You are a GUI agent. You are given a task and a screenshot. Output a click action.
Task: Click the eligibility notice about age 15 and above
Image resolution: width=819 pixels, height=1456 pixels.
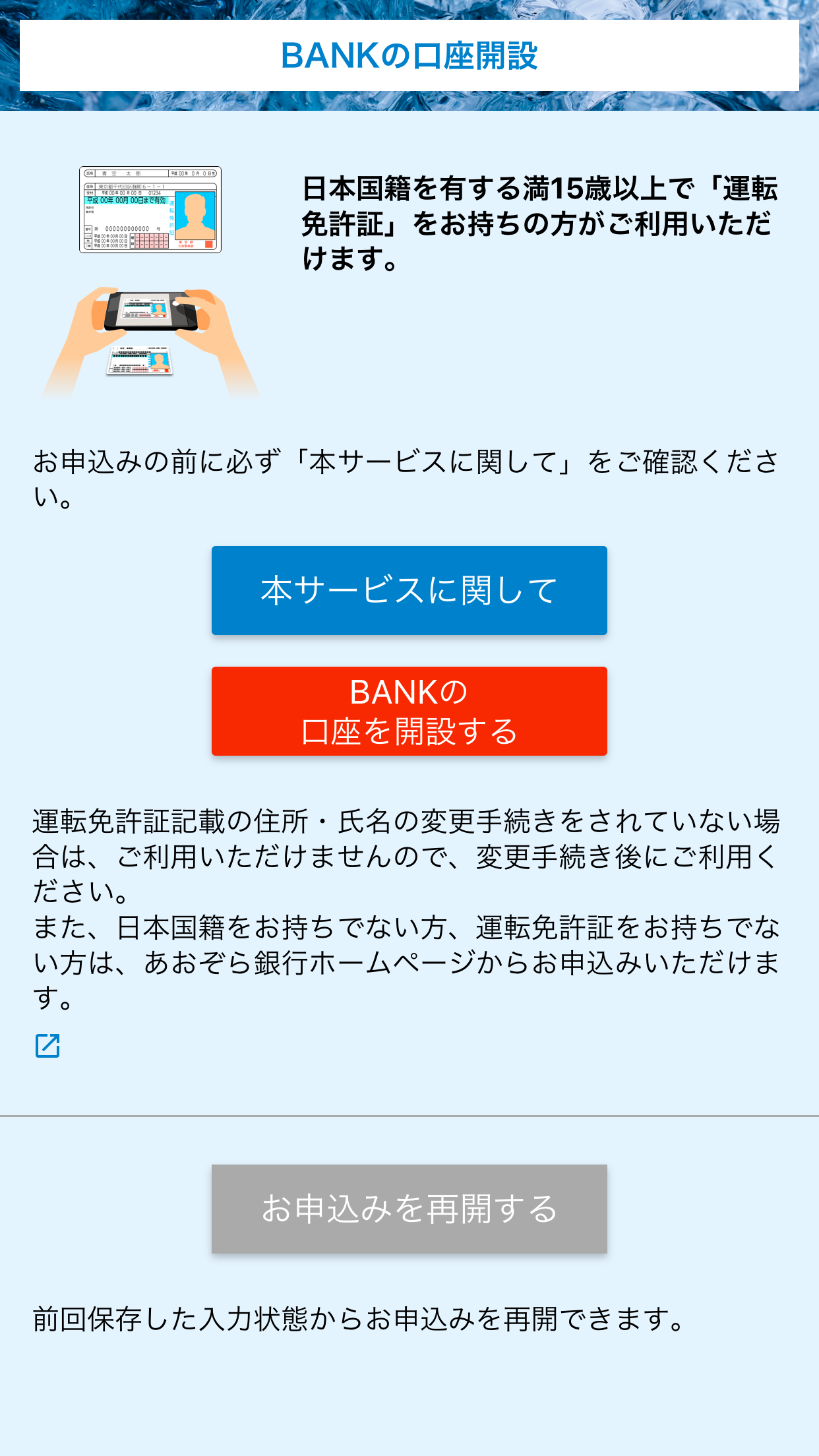pos(541,221)
